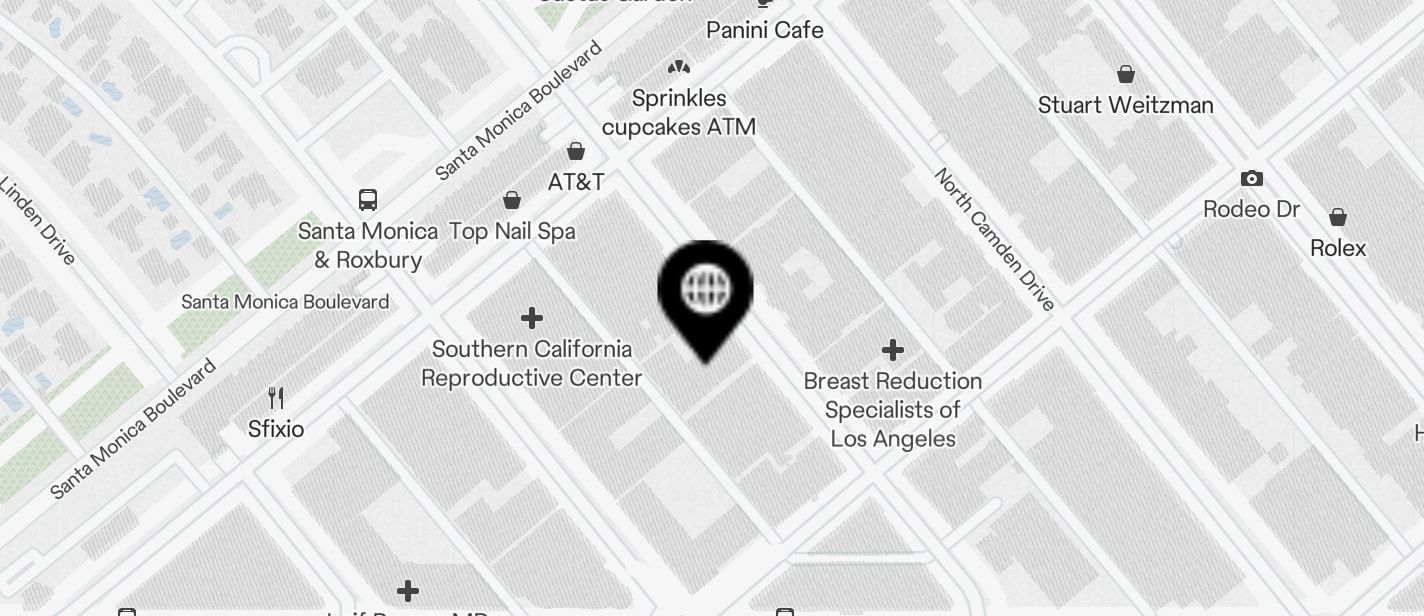Screen dimensions: 1424x616
Task: Select Breast Reduction Specialists of Los Angeles
Action: coord(893,350)
